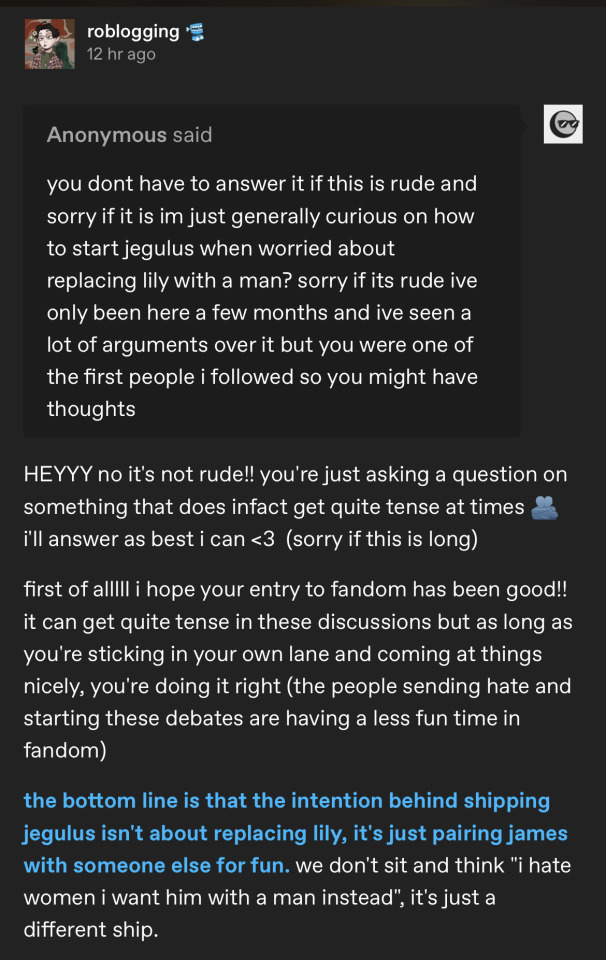Open roblogging's profile picture
The height and width of the screenshot is (960, 606).
pyautogui.click(x=50, y=44)
